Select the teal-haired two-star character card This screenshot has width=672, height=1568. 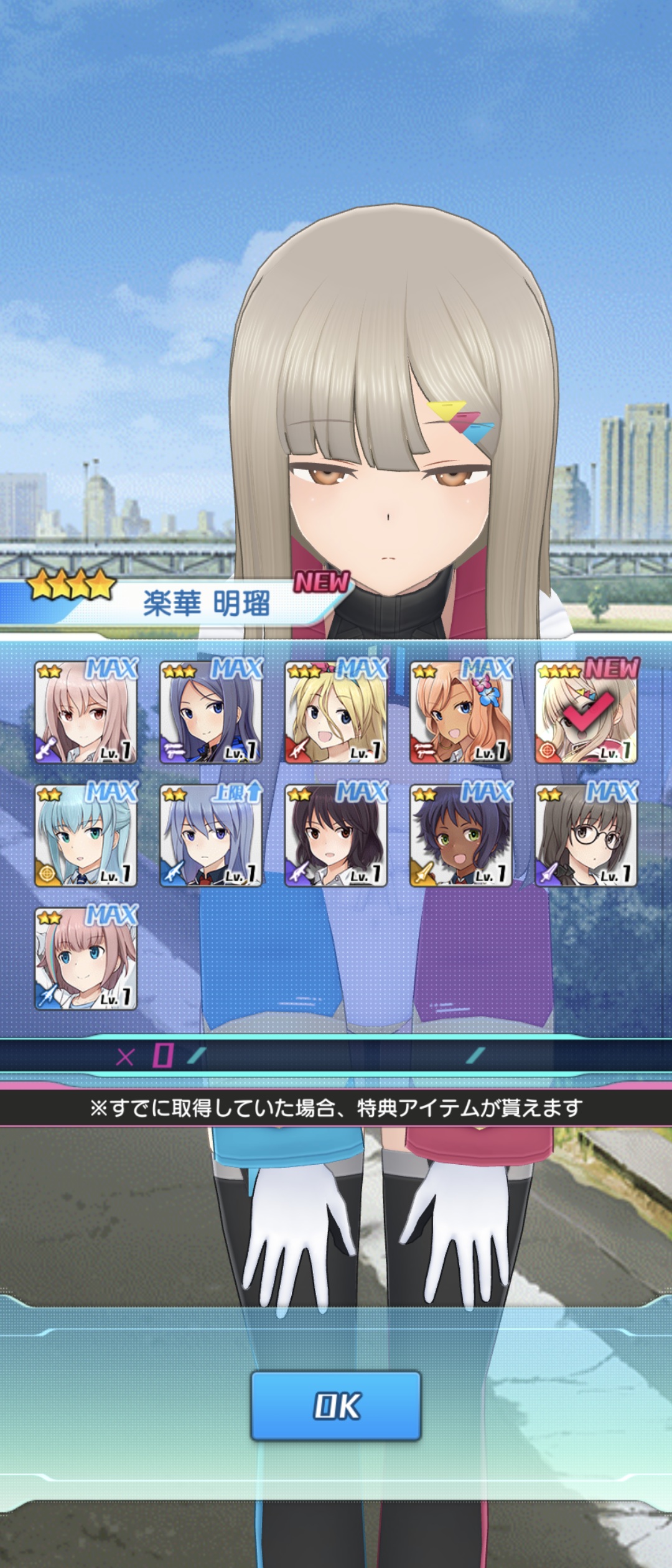coord(86,835)
